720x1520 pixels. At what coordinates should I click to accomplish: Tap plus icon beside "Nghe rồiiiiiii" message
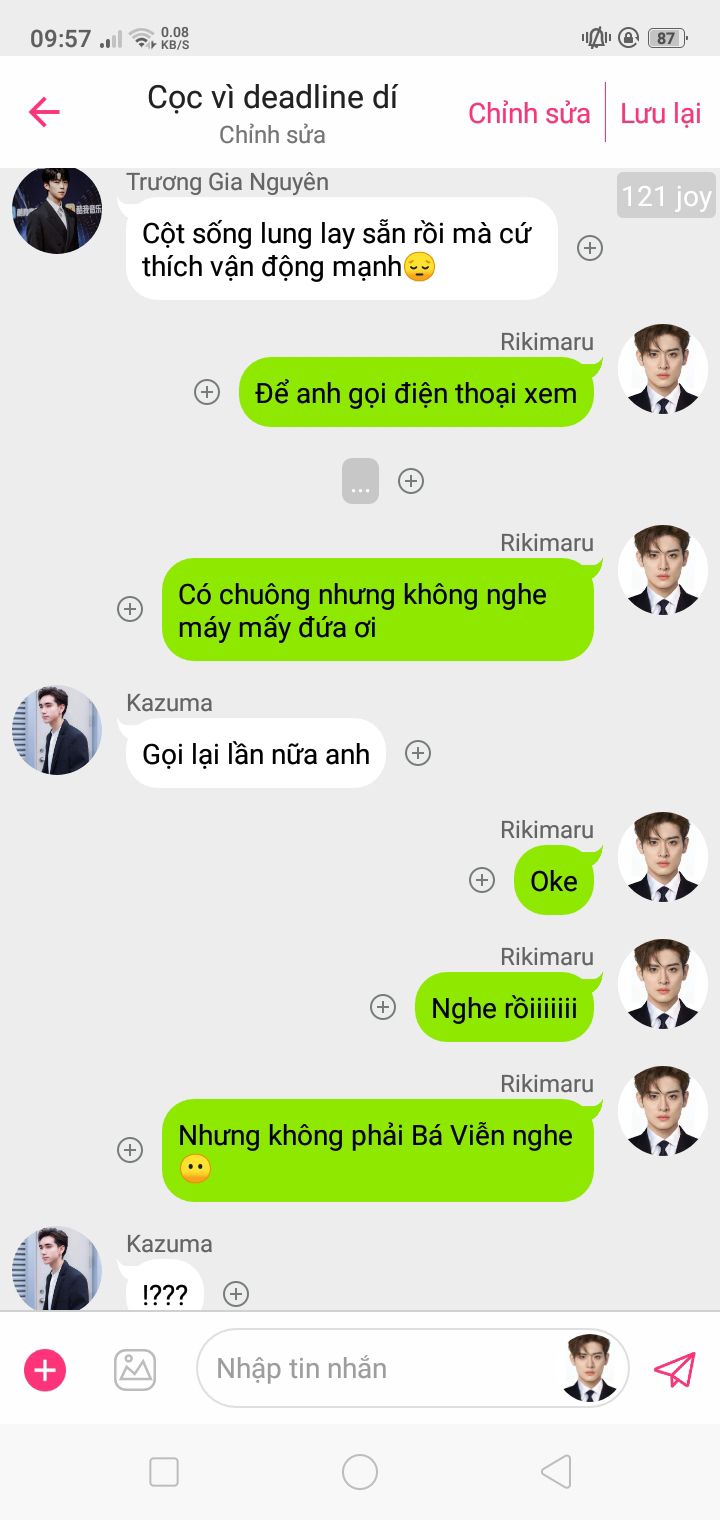(x=383, y=1007)
